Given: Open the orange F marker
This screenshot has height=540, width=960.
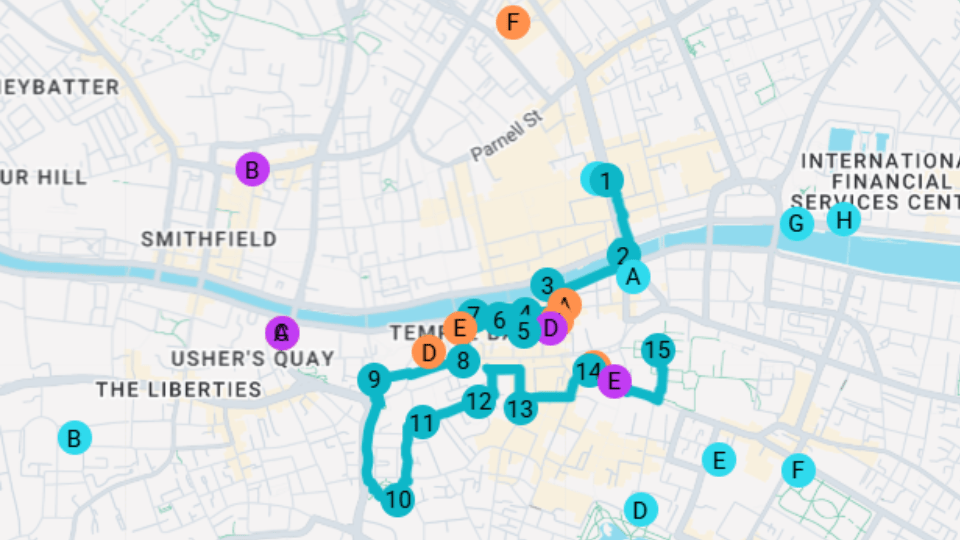Looking at the screenshot, I should pos(513,22).
